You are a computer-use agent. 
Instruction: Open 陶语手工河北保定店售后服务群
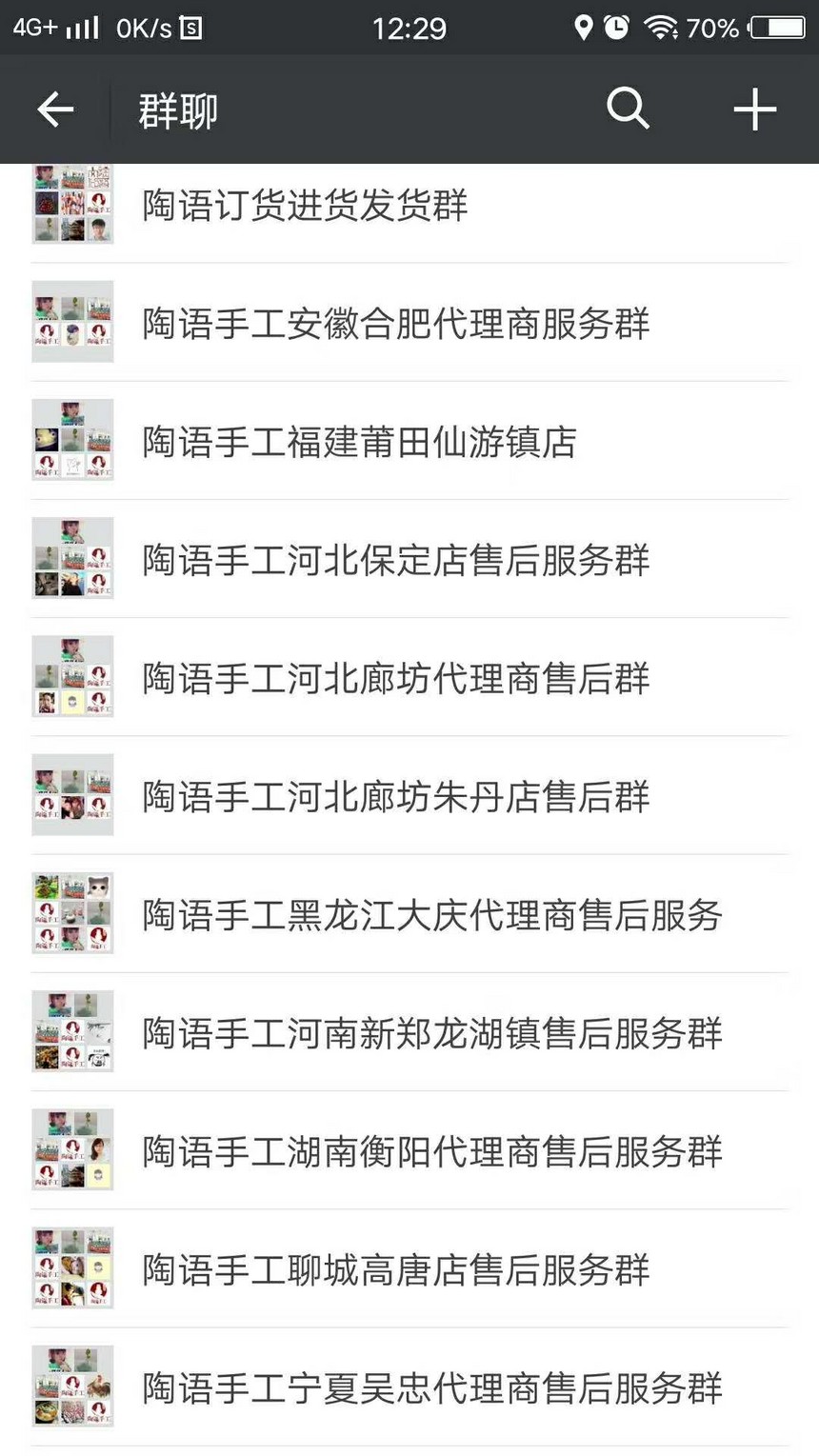pos(395,560)
